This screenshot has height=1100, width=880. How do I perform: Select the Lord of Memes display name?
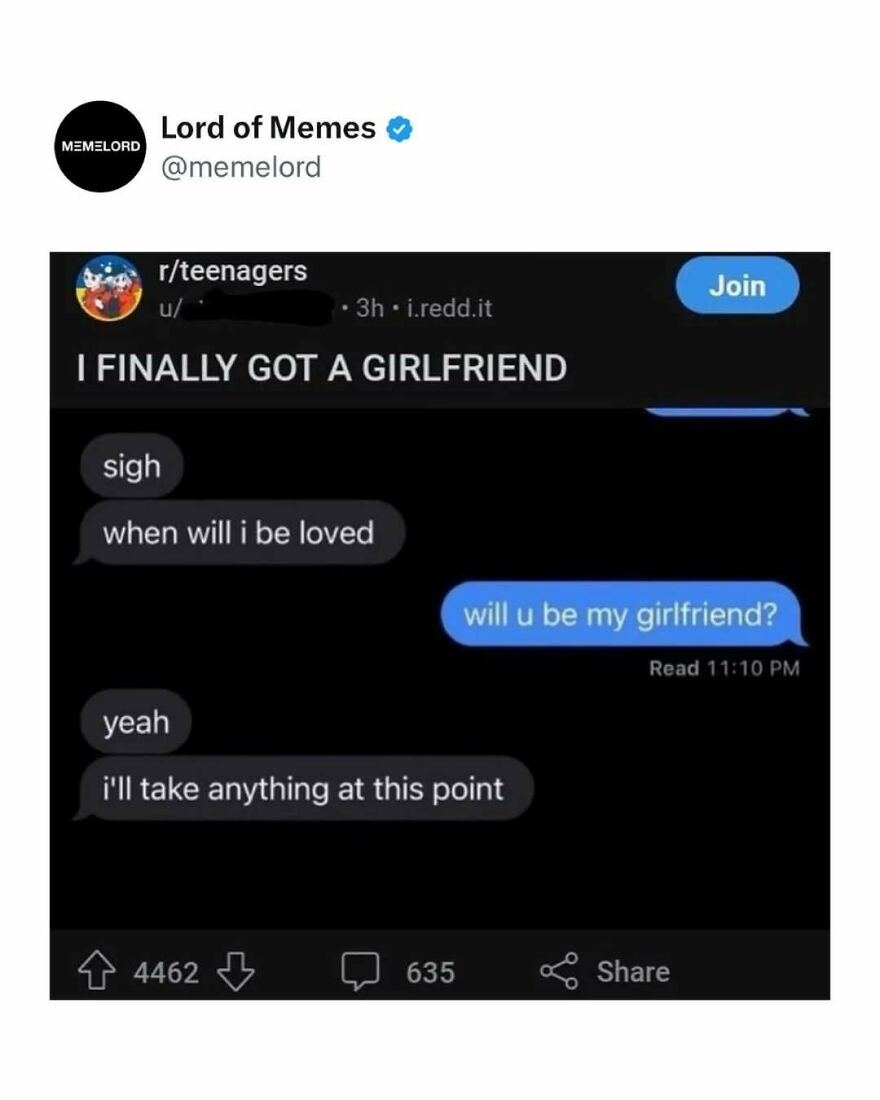click(x=266, y=128)
